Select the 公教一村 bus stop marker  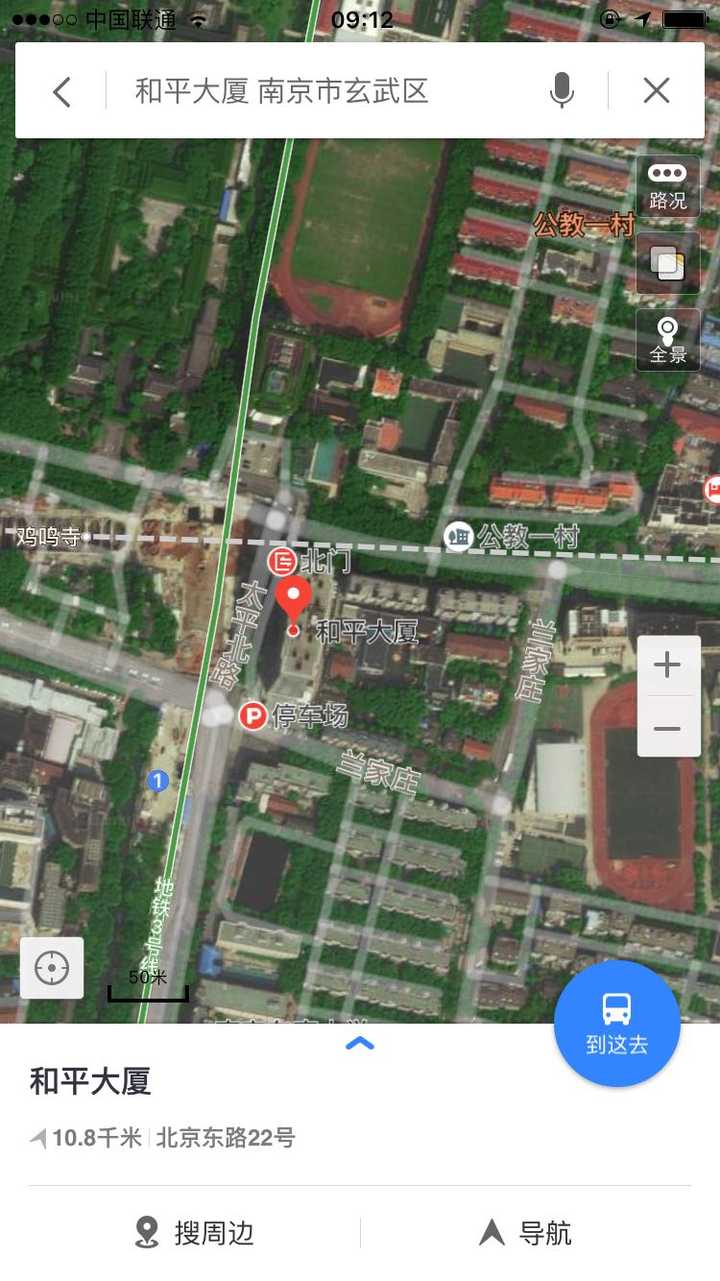point(458,537)
